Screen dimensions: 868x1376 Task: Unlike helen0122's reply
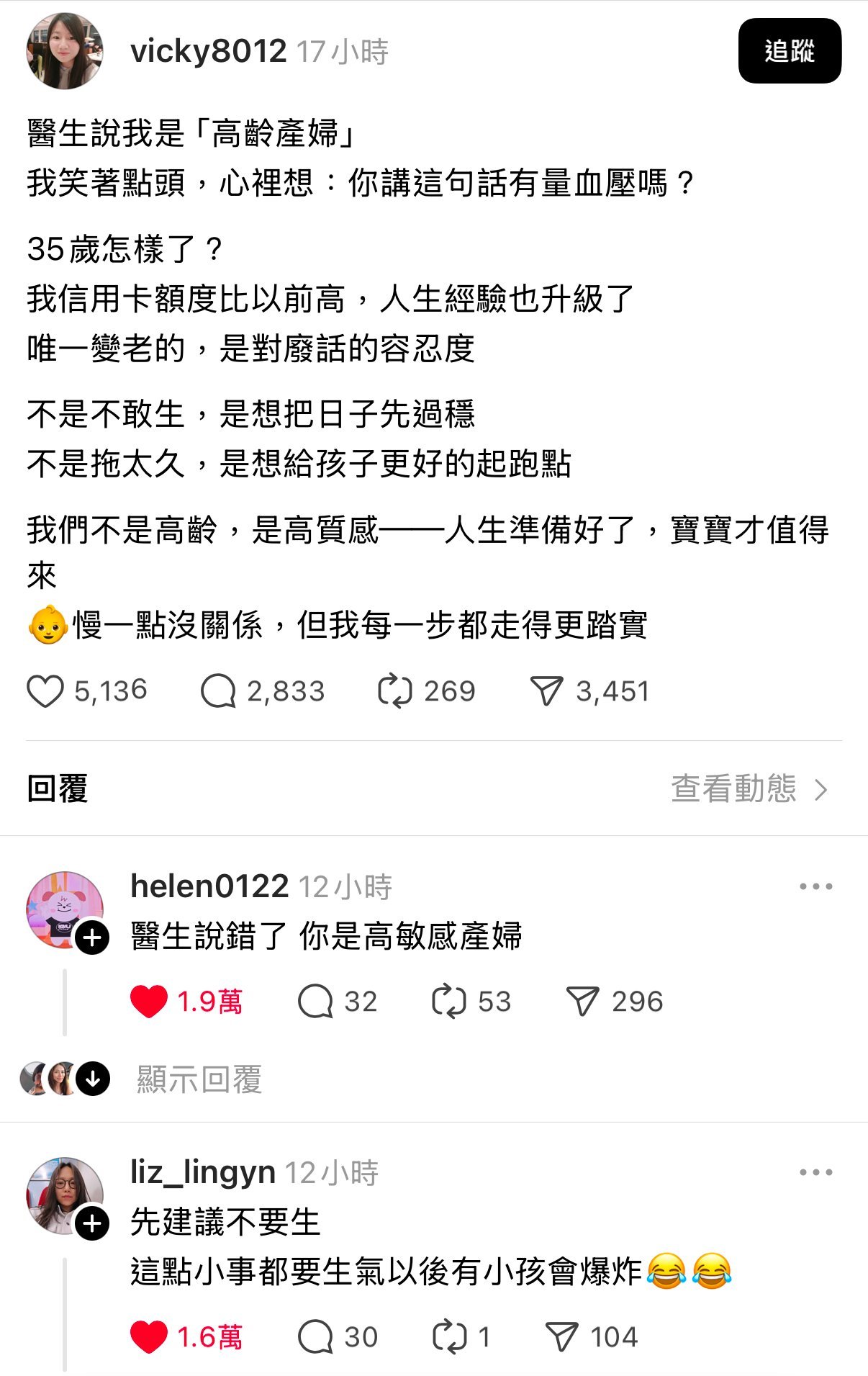(149, 1002)
